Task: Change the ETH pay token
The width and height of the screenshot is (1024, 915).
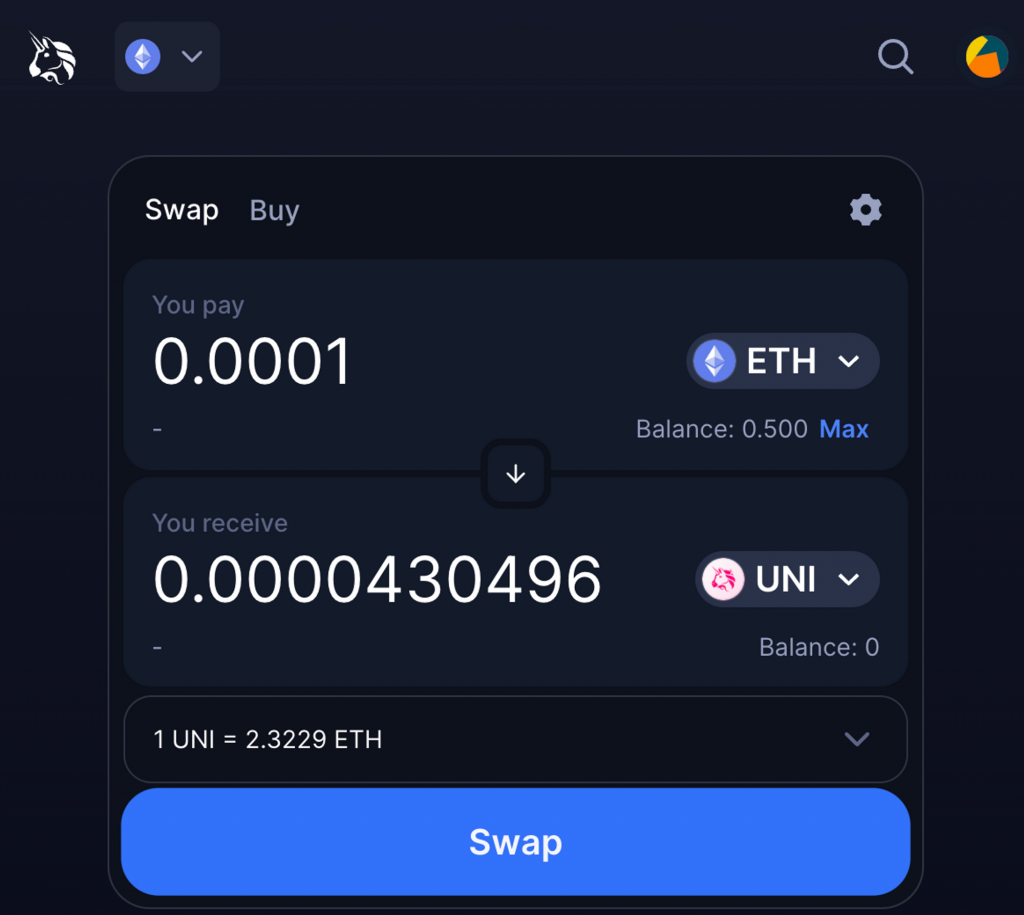Action: coord(782,361)
